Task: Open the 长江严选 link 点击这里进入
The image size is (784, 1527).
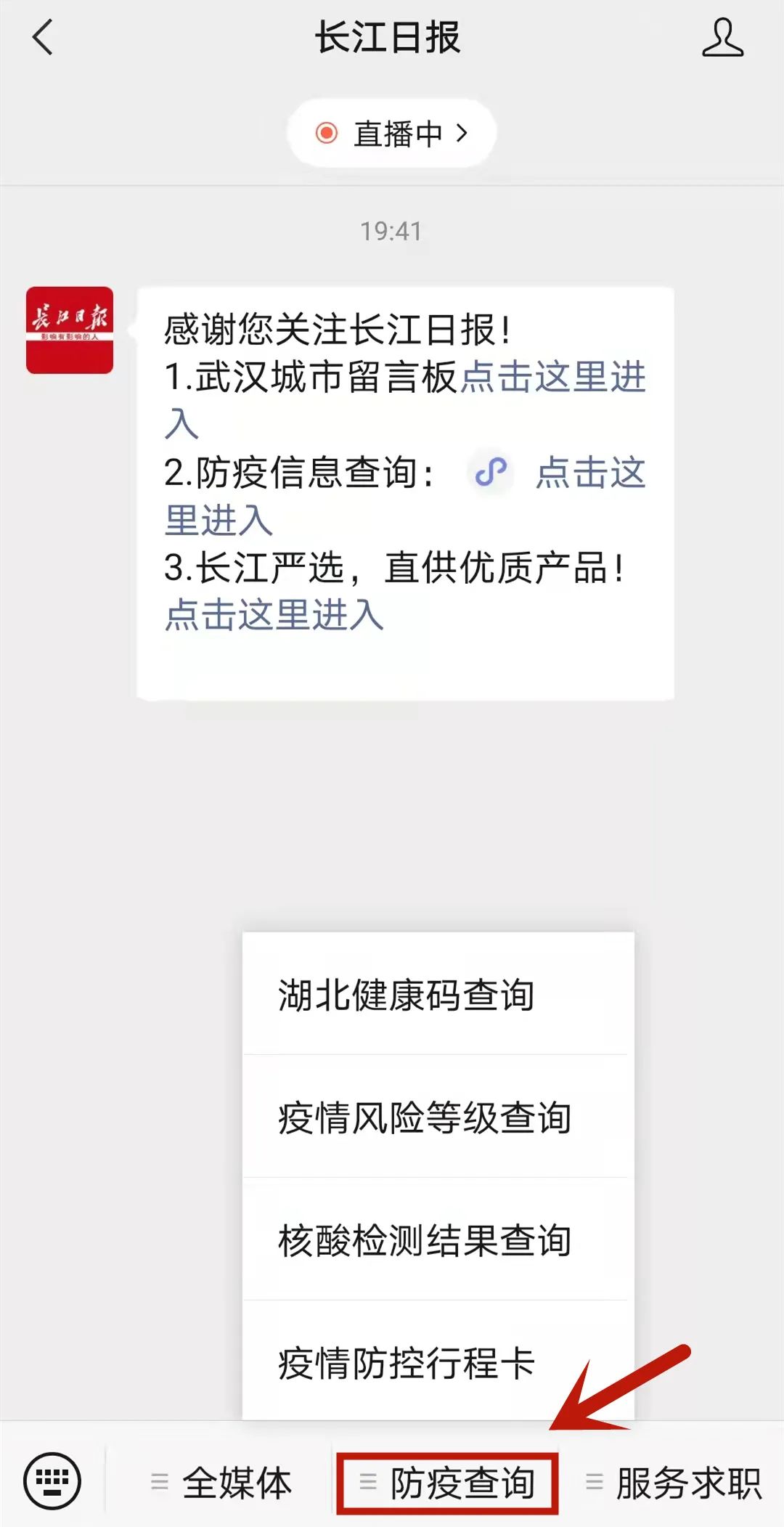Action: 274,615
